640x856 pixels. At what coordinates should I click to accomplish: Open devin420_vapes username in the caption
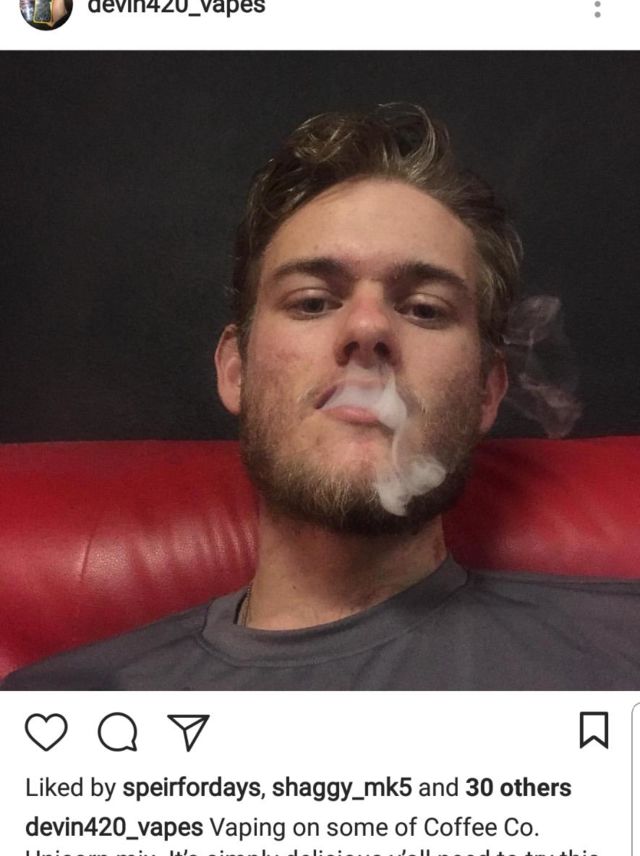114,828
